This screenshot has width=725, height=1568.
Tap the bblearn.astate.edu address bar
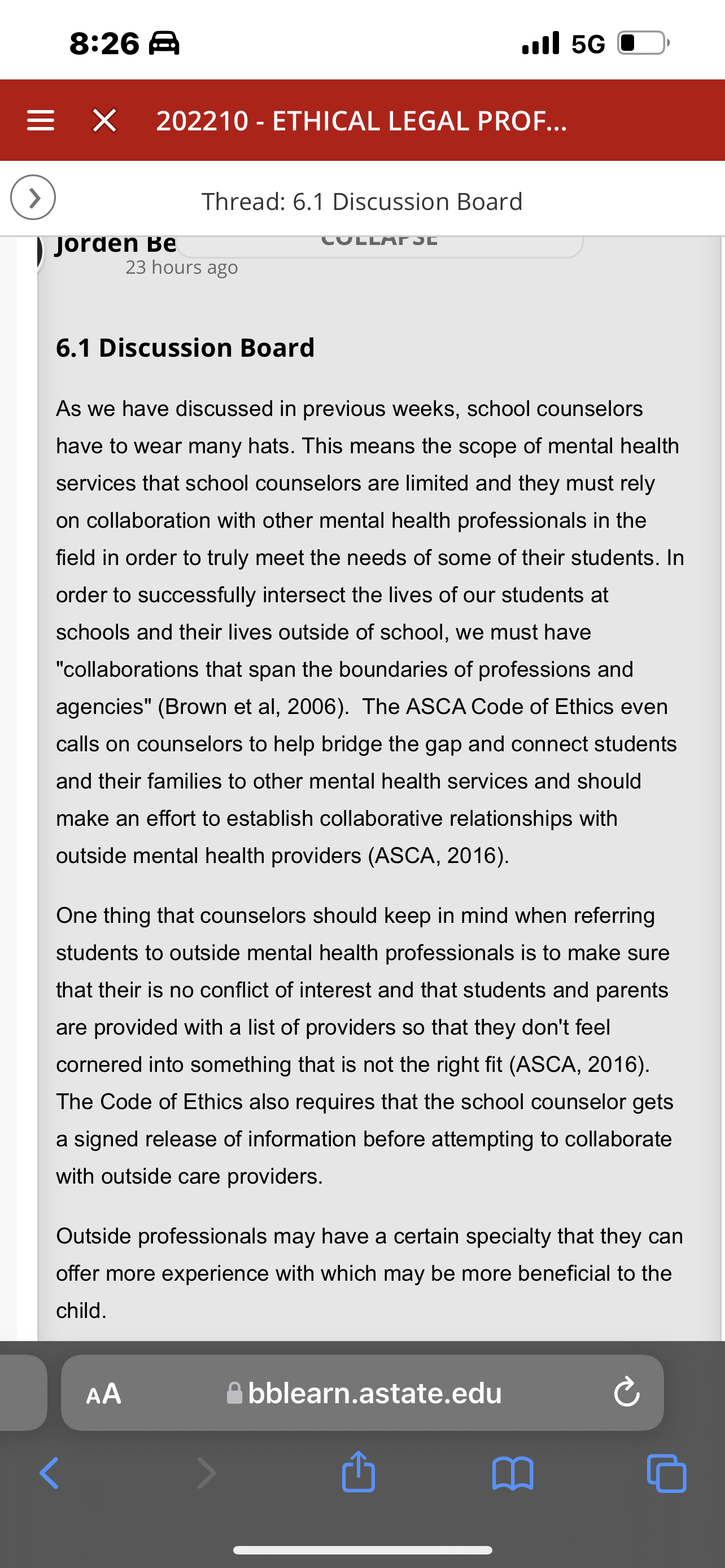click(364, 1392)
